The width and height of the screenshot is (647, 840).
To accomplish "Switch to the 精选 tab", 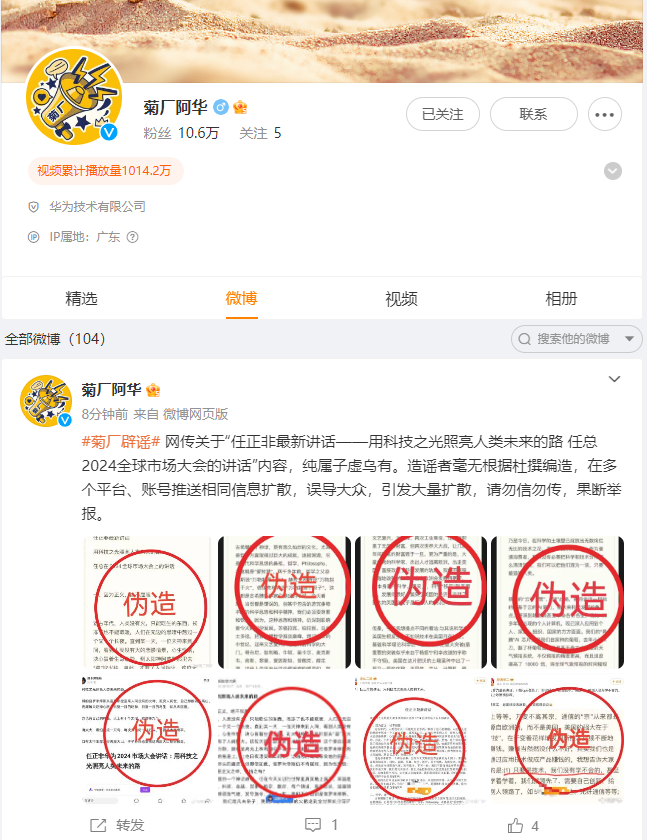I will pyautogui.click(x=81, y=298).
